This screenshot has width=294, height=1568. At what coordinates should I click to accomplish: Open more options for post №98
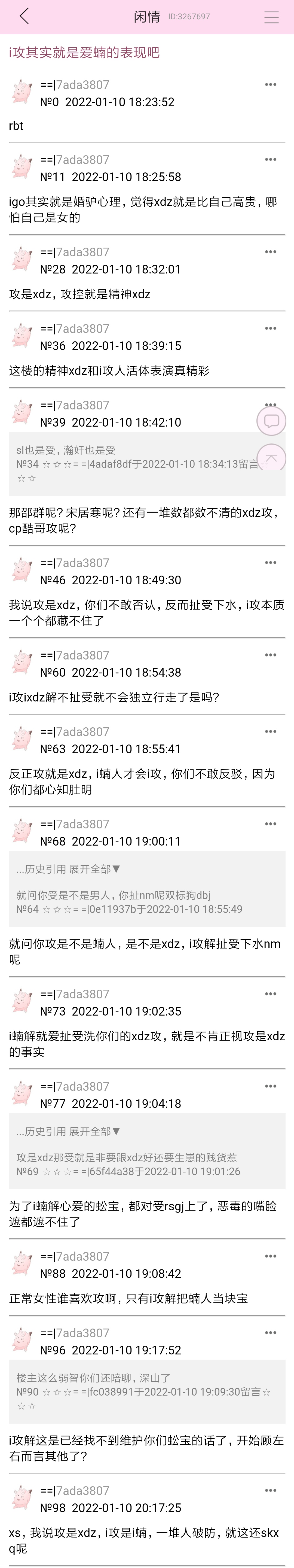271,1491
